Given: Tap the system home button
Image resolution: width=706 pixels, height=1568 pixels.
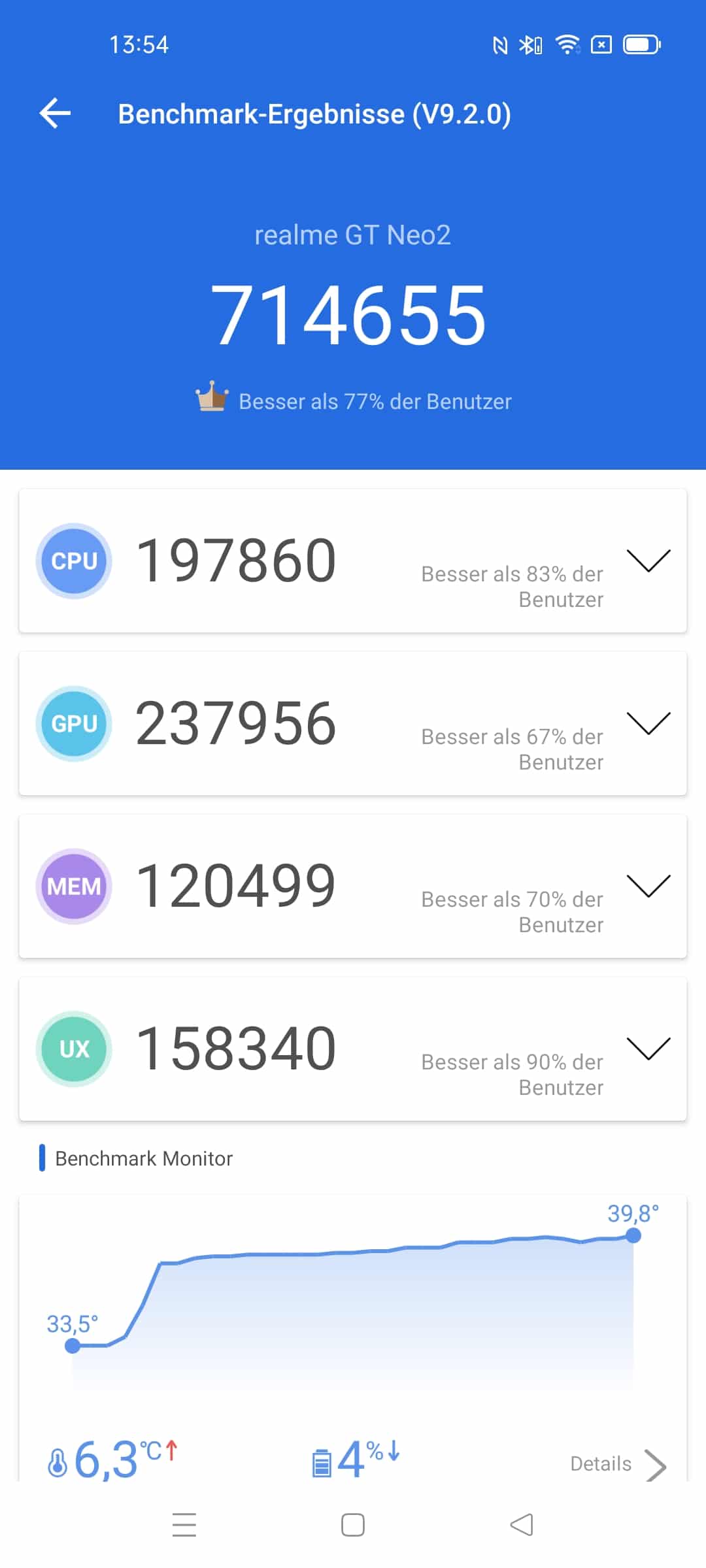Looking at the screenshot, I should [x=353, y=1525].
